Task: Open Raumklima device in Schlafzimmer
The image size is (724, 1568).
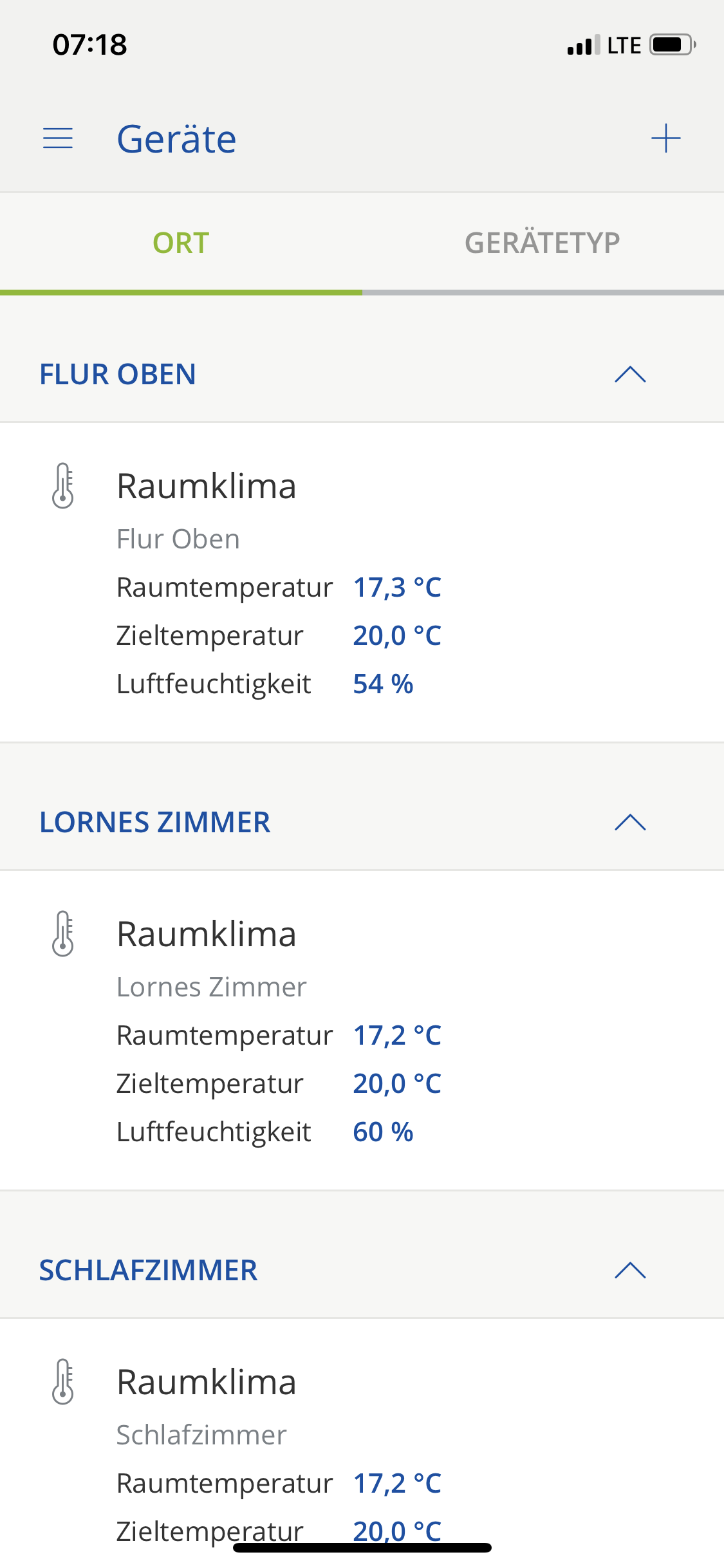Action: (206, 1382)
